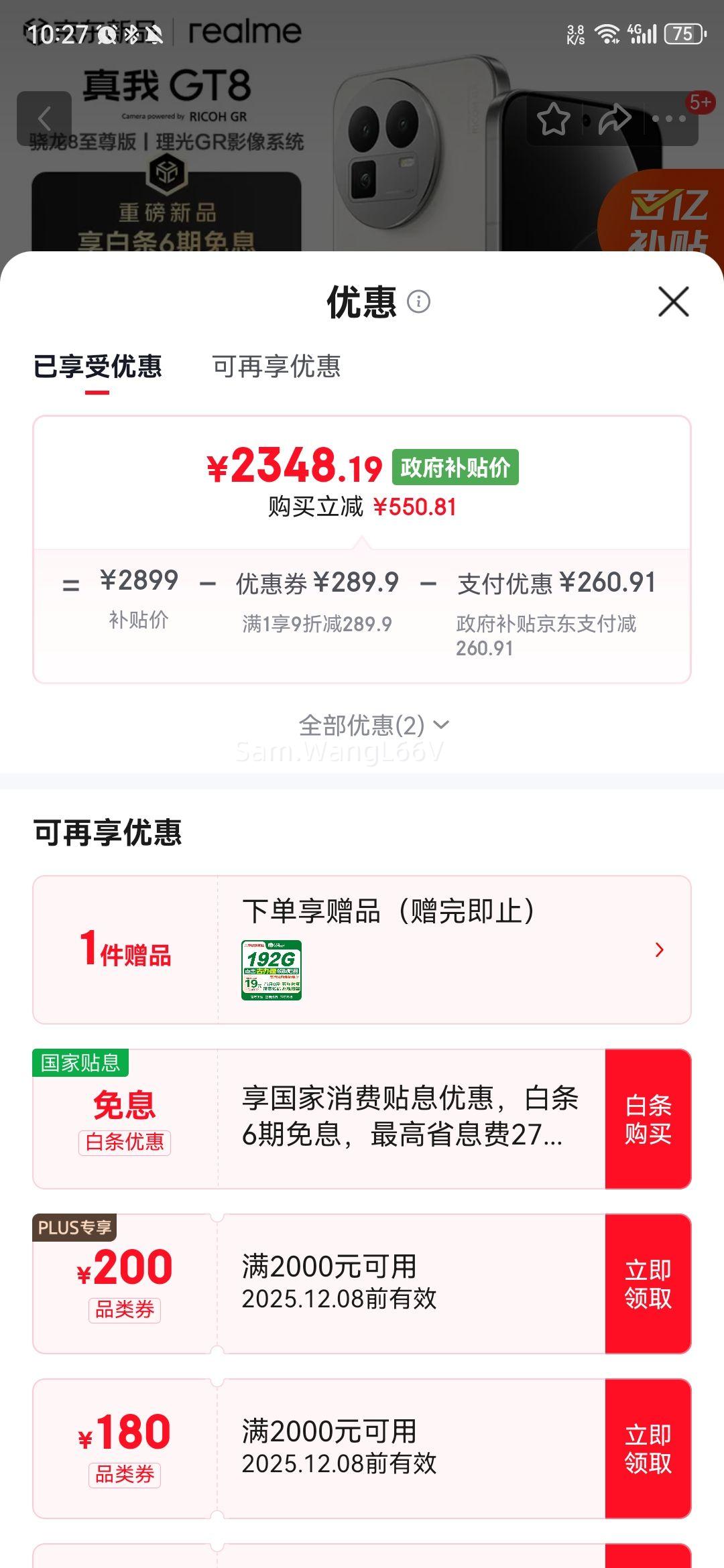The width and height of the screenshot is (724, 1568).
Task: Open more options via the "..." icon
Action: point(668,119)
